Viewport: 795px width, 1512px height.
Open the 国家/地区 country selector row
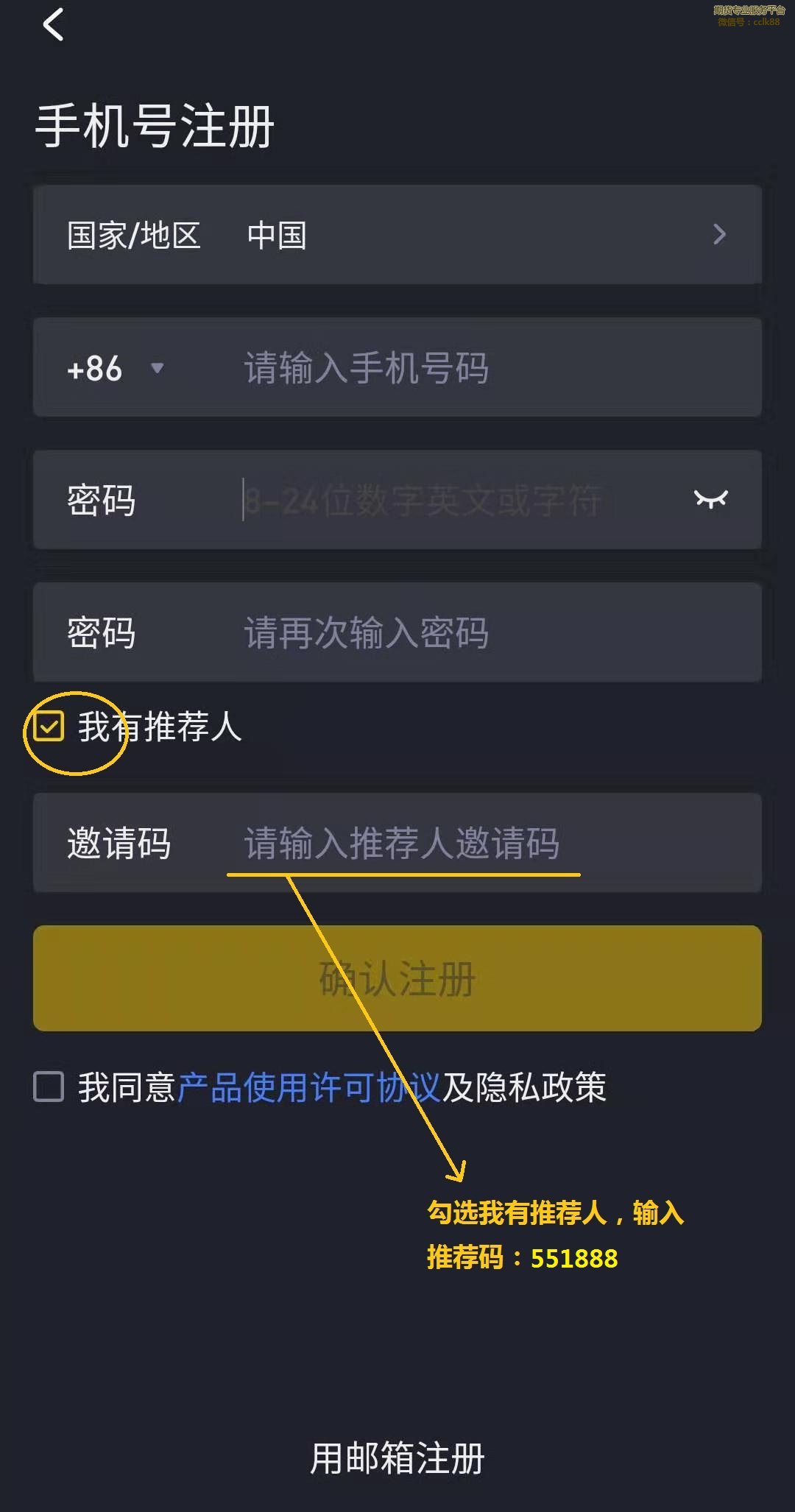(397, 235)
